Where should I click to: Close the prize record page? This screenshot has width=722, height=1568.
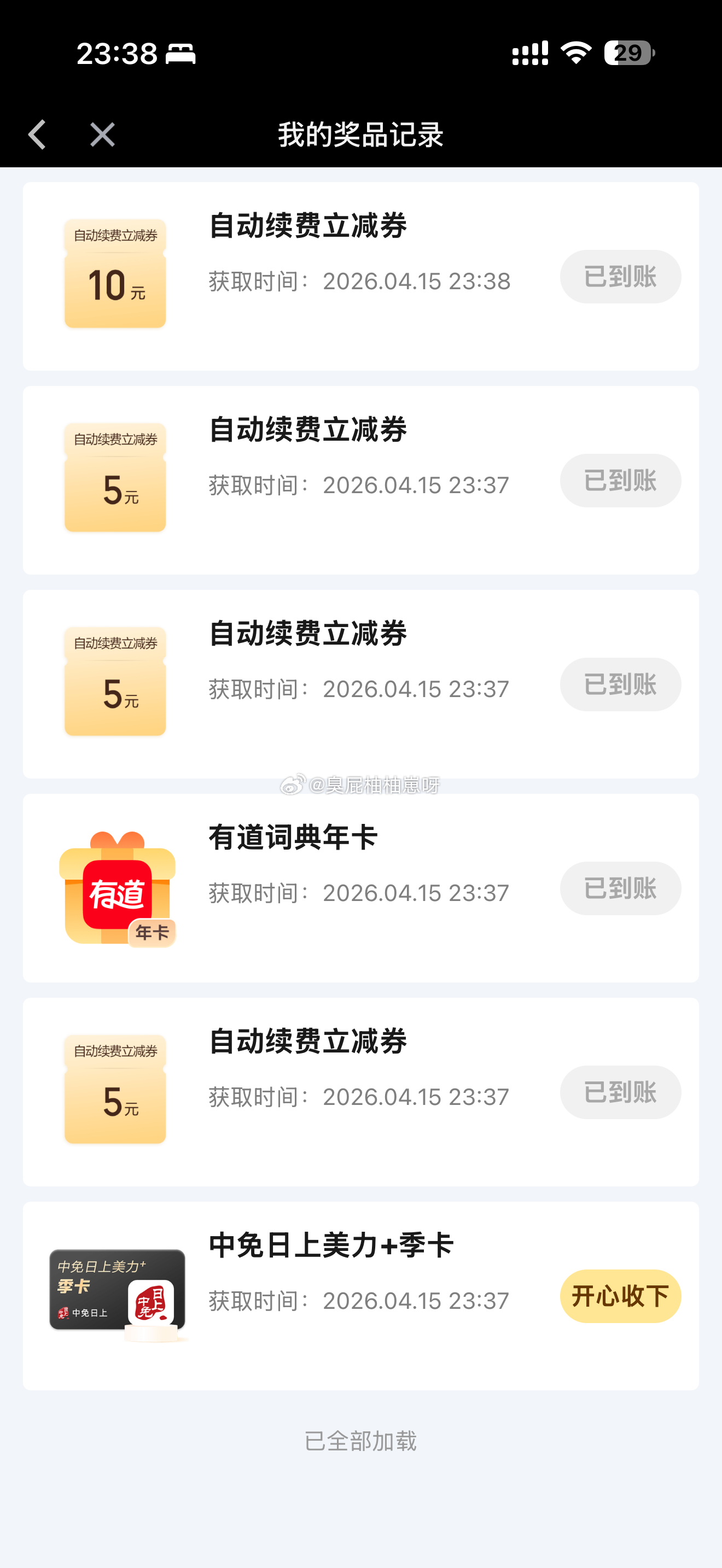click(102, 134)
